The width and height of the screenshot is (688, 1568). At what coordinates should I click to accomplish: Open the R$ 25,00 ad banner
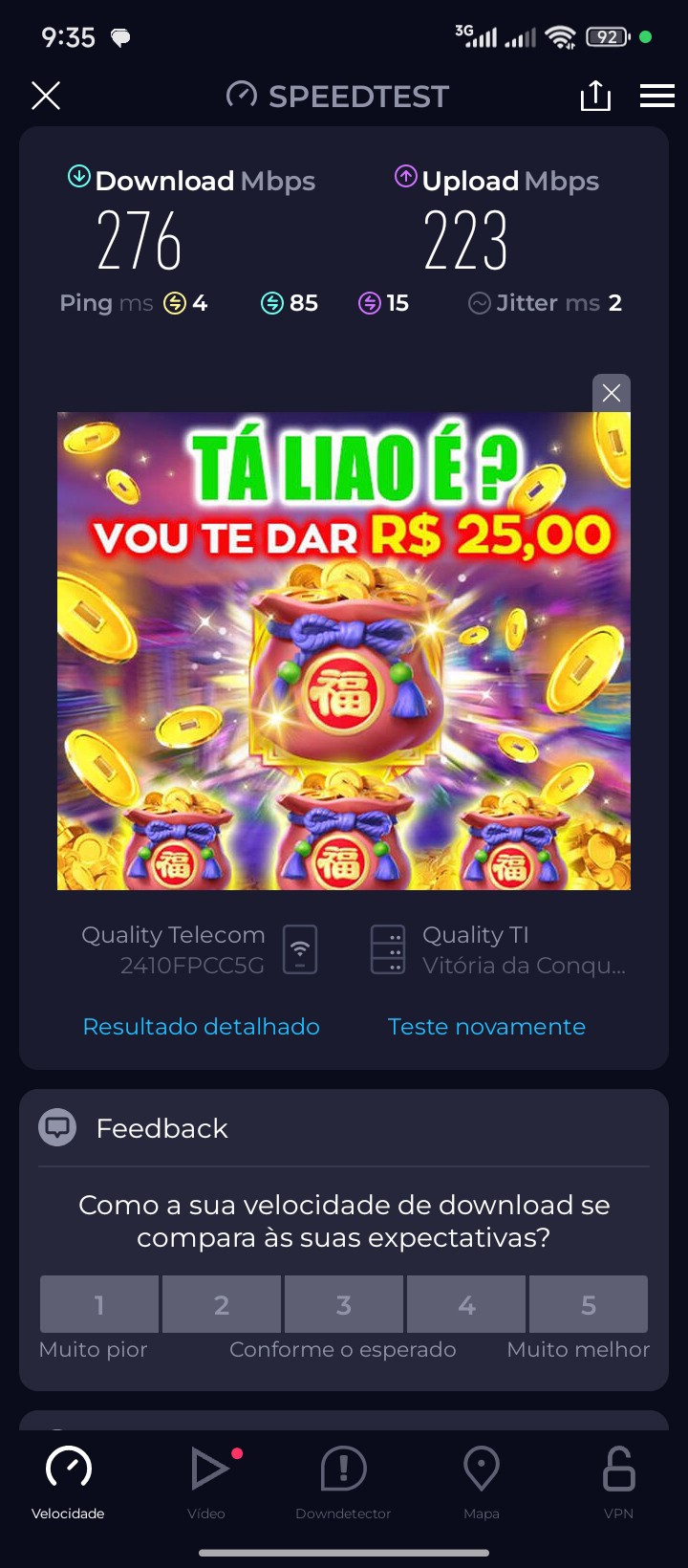click(344, 650)
